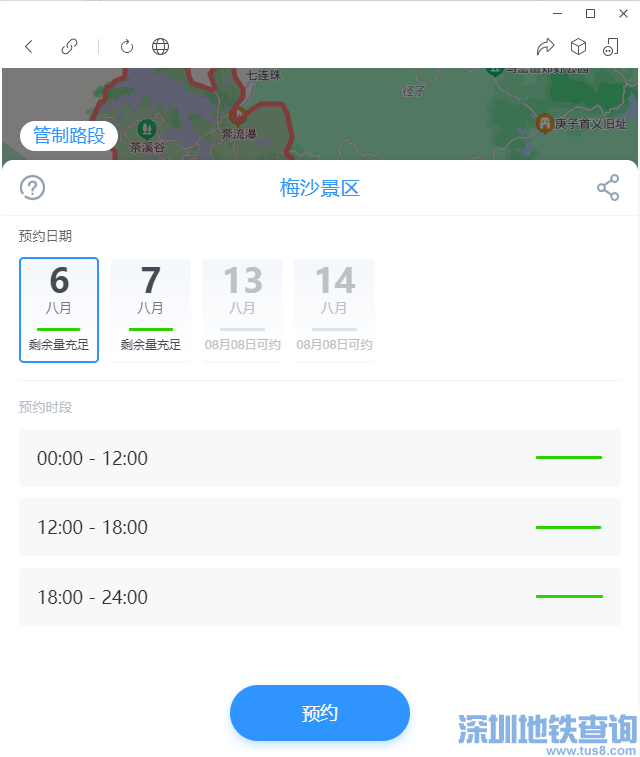Choose the 00:00 - 12:00 time slot

(320, 458)
